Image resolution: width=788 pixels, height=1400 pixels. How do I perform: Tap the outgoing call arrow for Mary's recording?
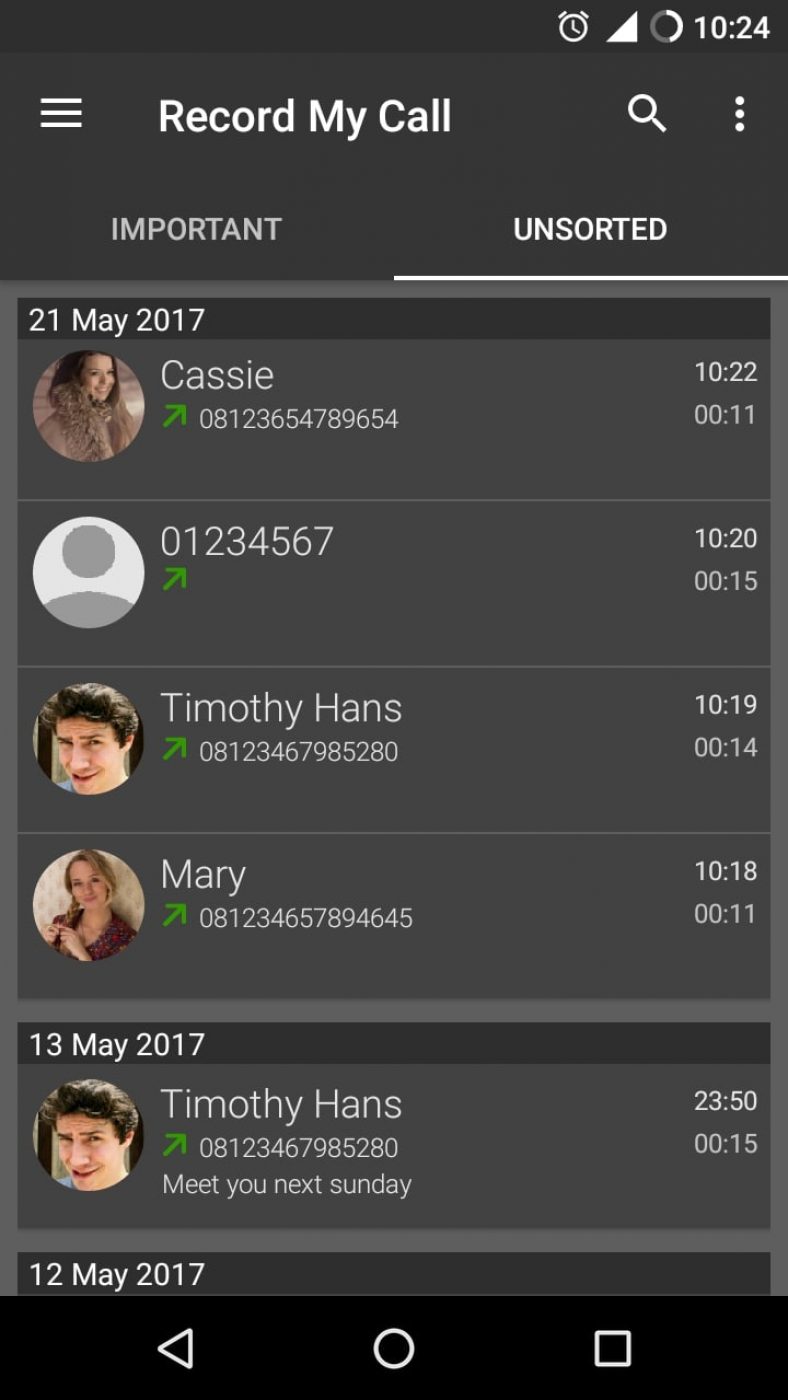pos(176,914)
